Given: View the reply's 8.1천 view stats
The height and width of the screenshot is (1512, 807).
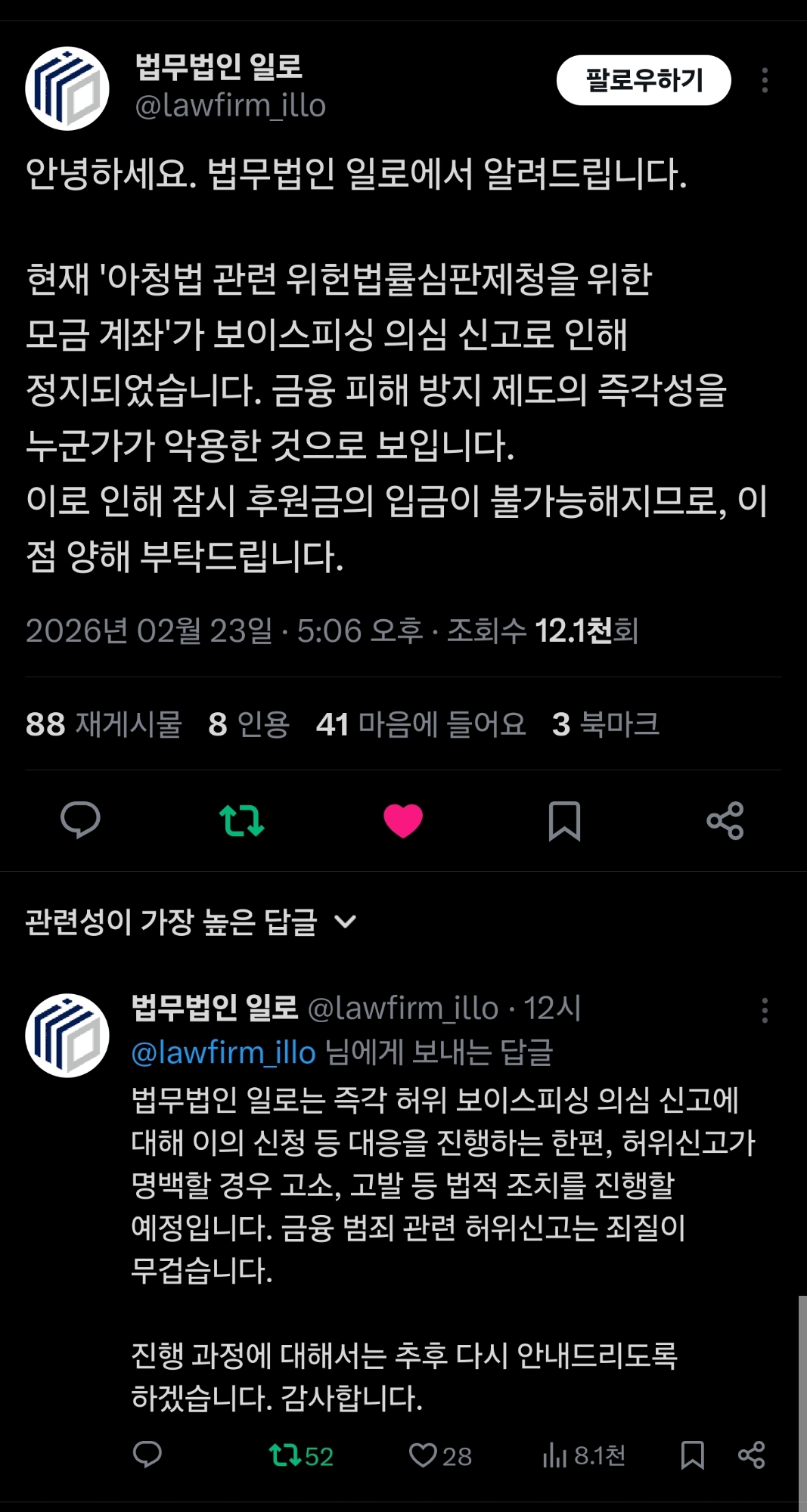Looking at the screenshot, I should coord(584,1455).
